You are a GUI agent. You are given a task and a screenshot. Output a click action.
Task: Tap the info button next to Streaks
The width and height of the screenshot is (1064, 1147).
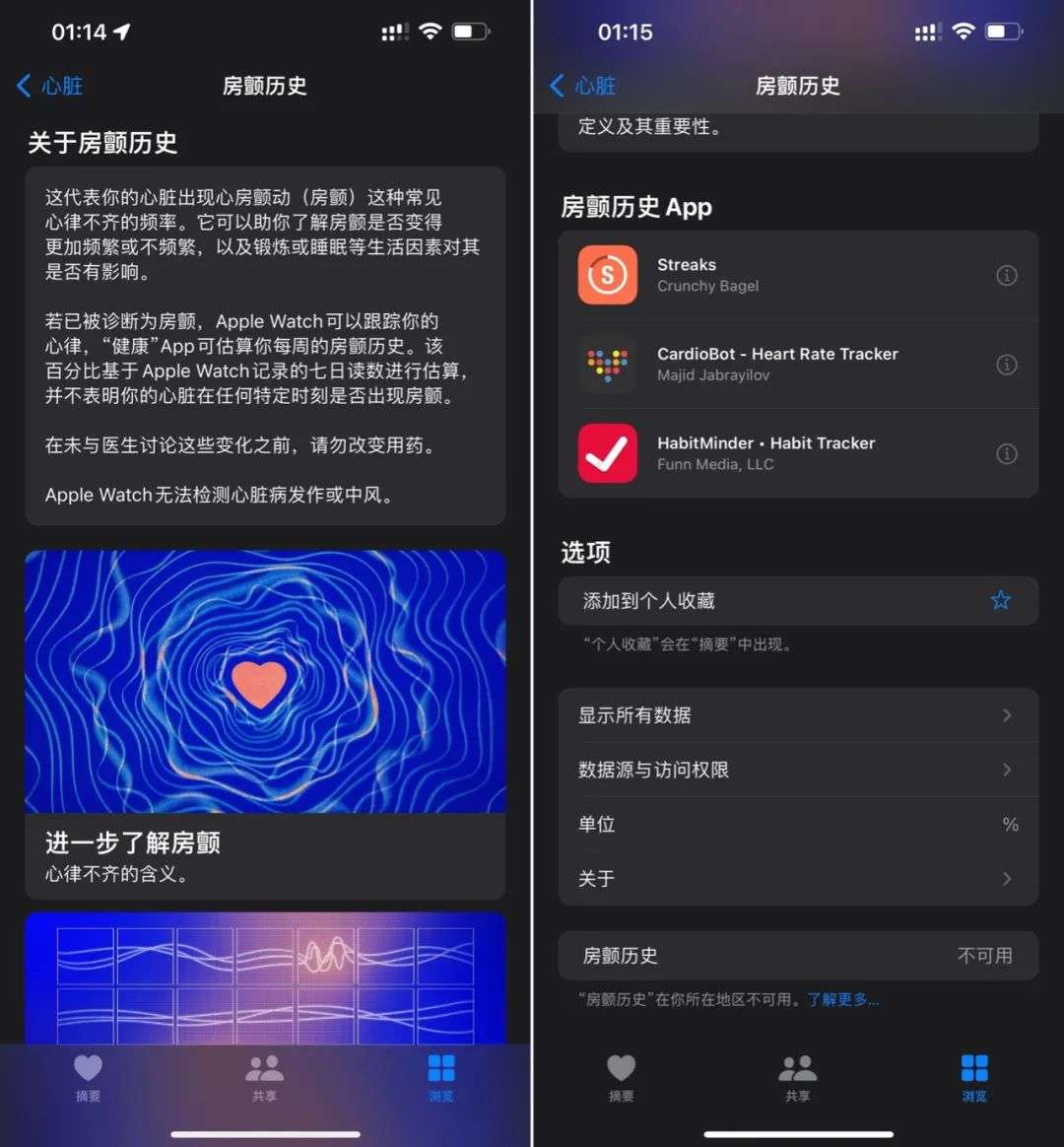tap(1006, 275)
